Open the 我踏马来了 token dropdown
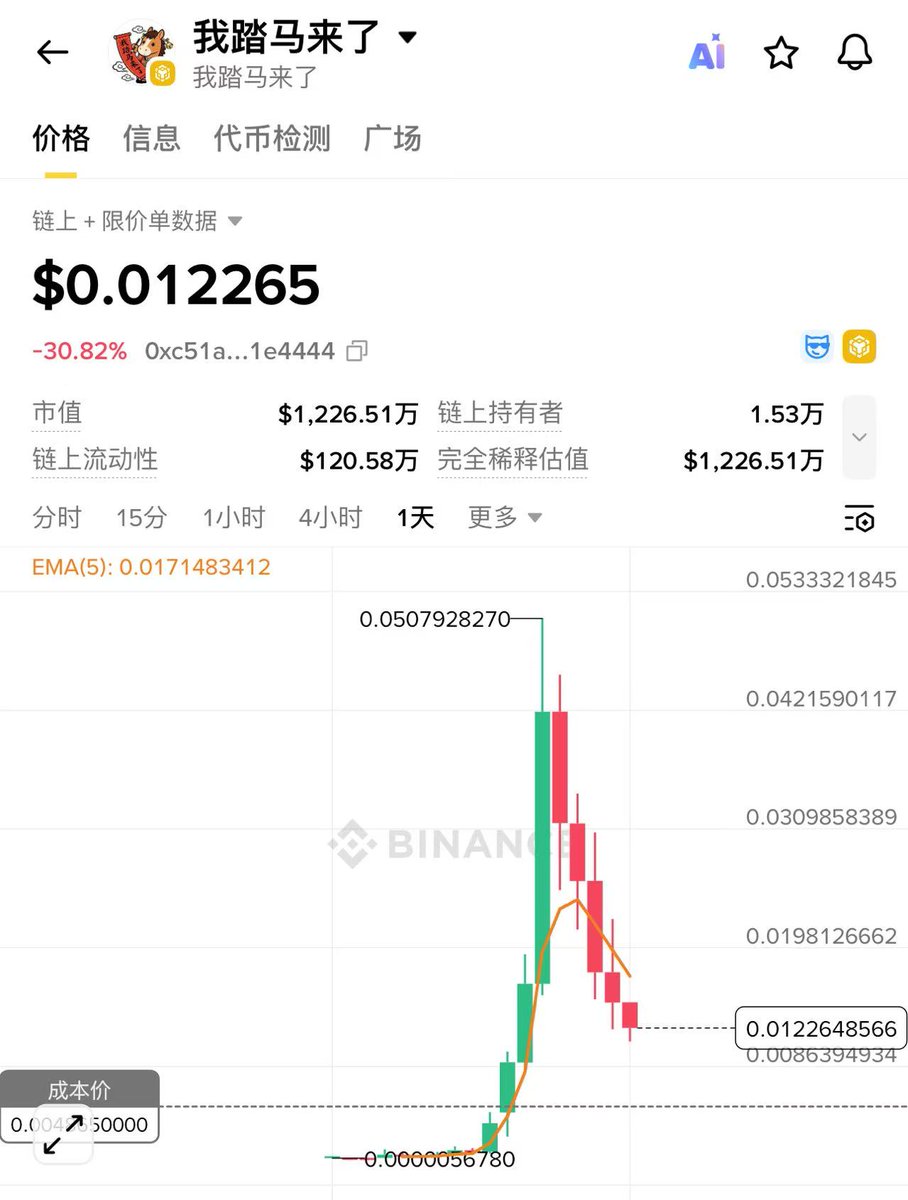This screenshot has height=1200, width=908. click(407, 38)
